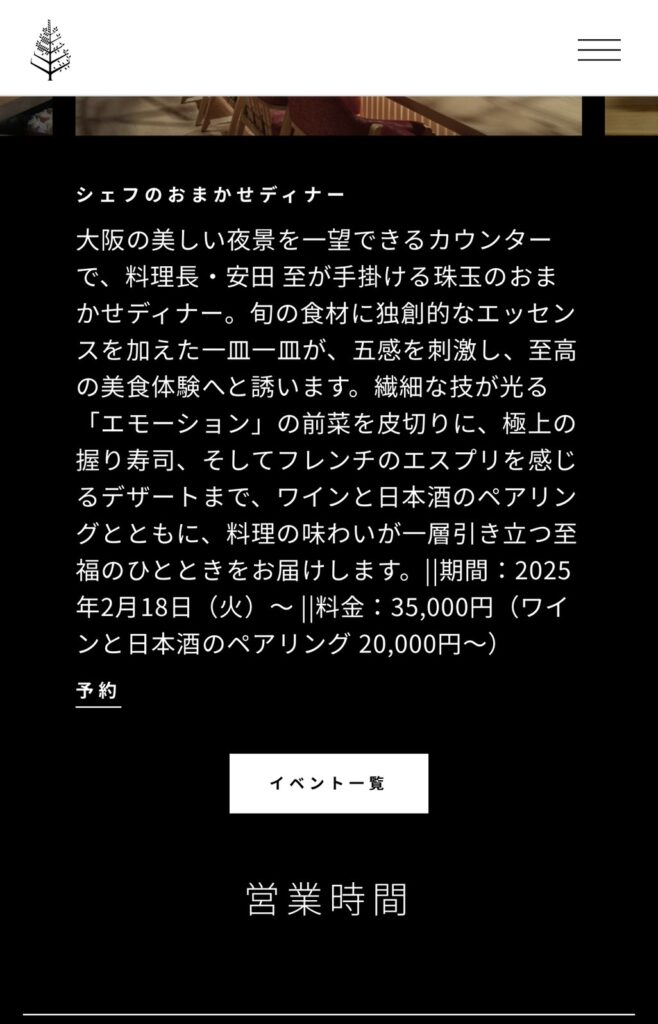Viewport: 658px width, 1024px height.
Task: Open the イベント一覧 event list
Action: 328,783
